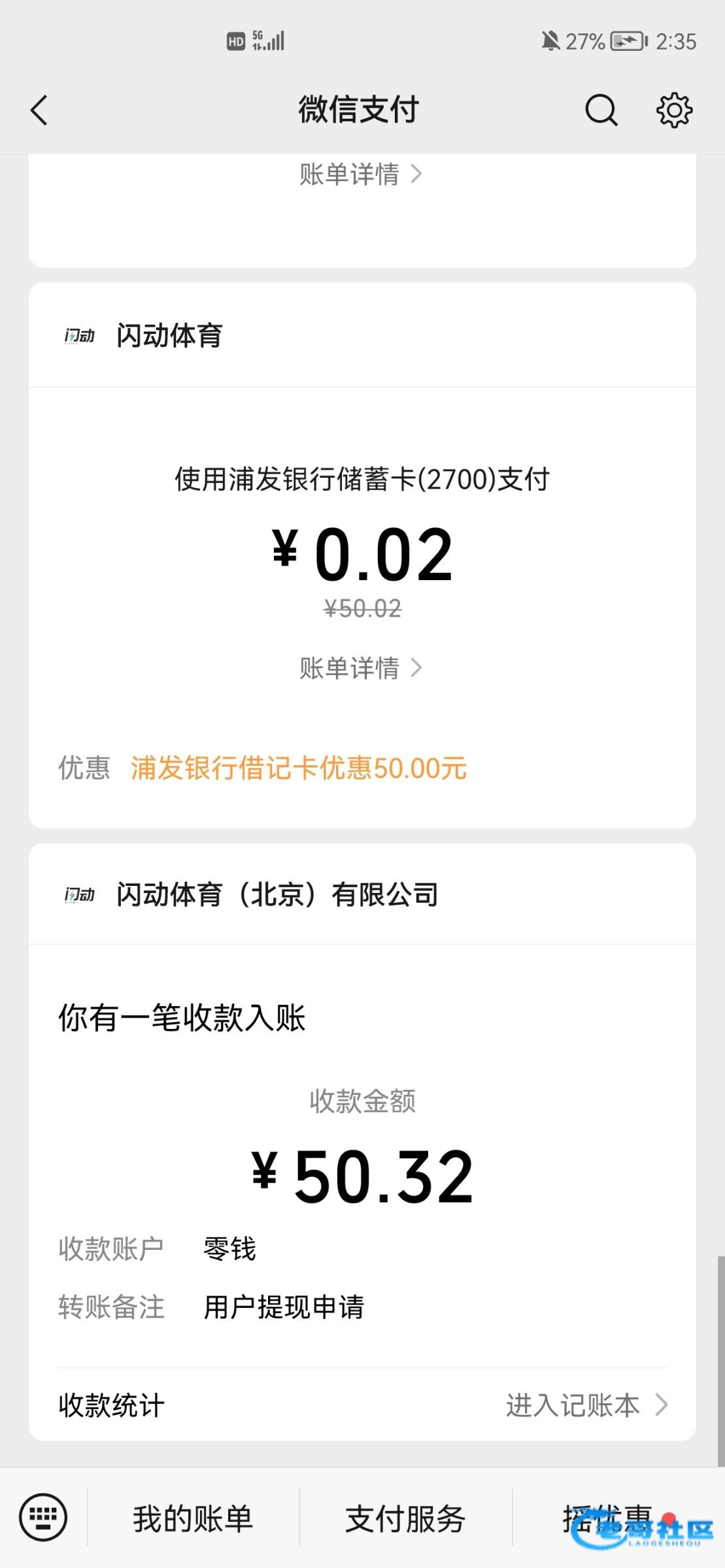Viewport: 725px width, 1568px height.
Task: Go back from 微信支付
Action: (39, 110)
